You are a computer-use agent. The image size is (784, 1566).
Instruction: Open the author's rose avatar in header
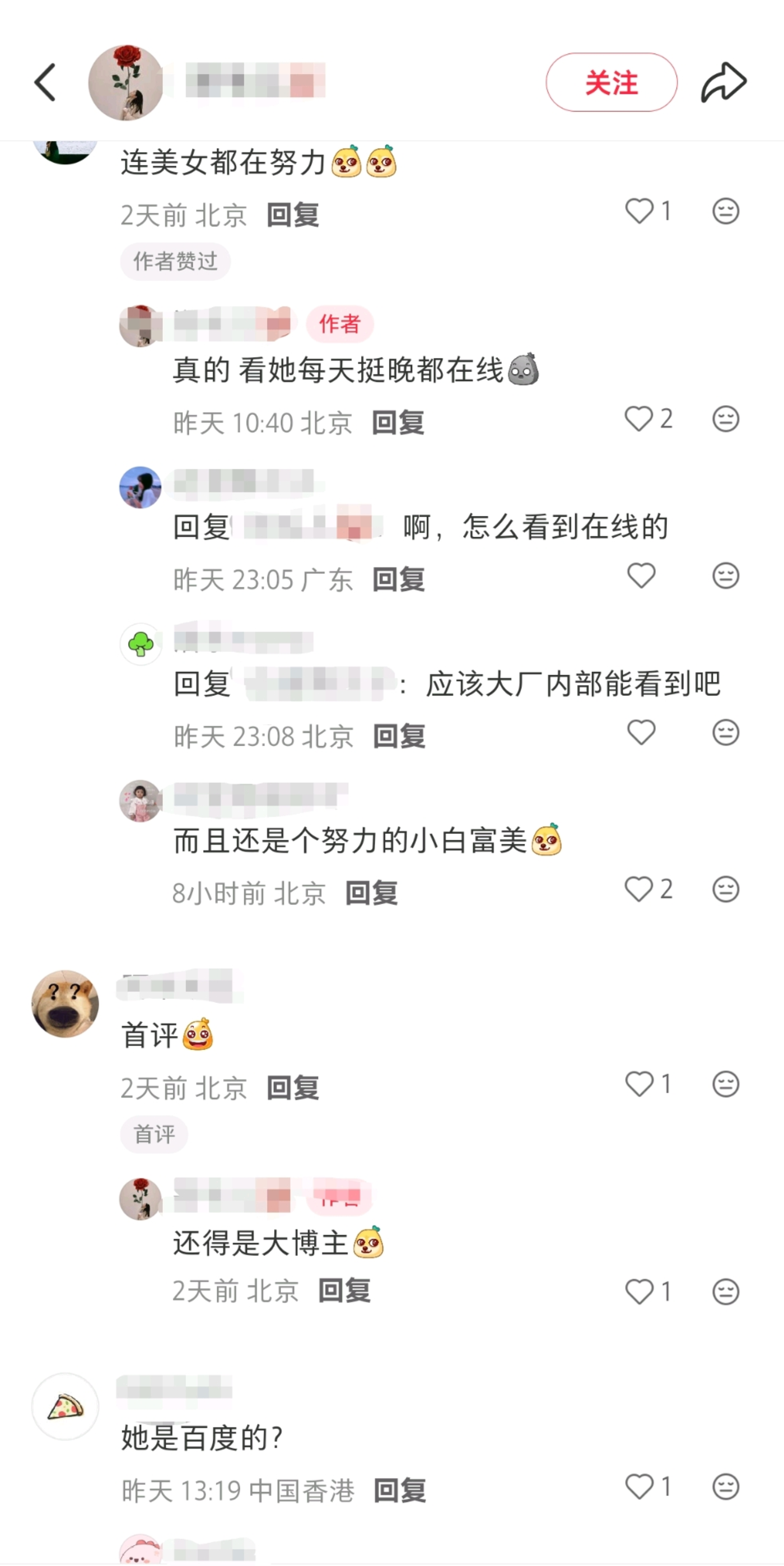127,82
